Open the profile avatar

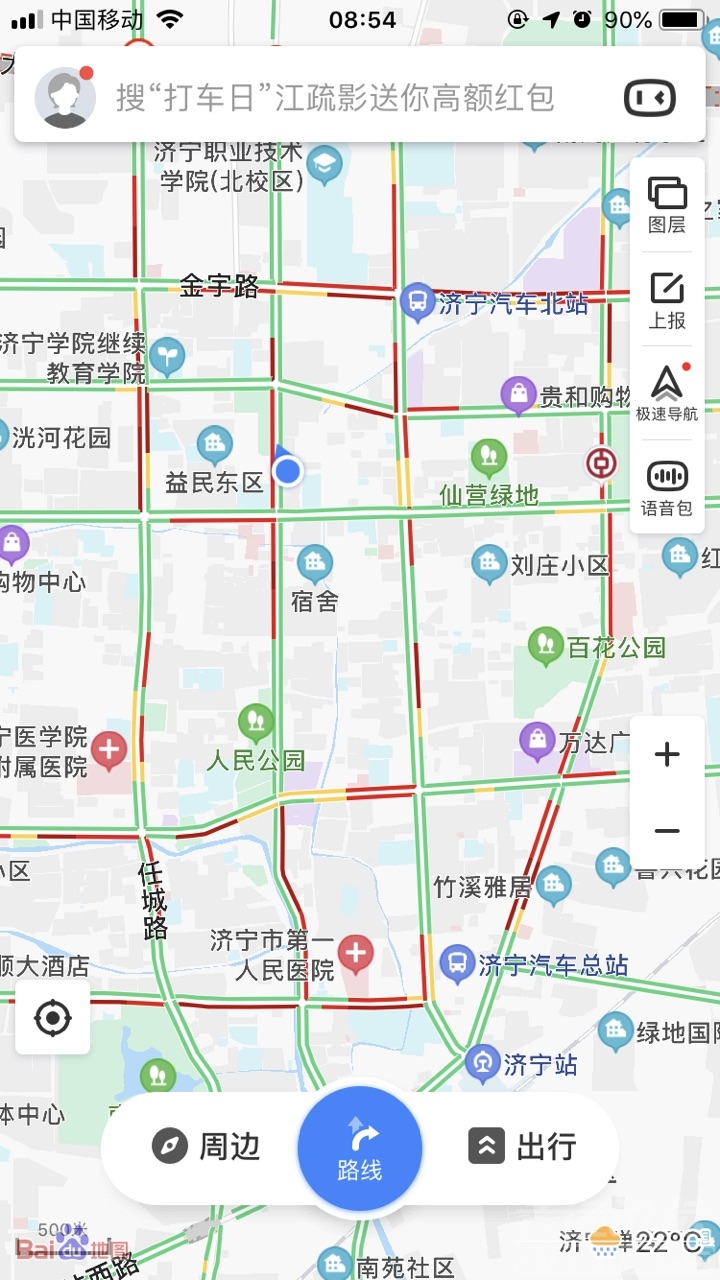(x=65, y=98)
